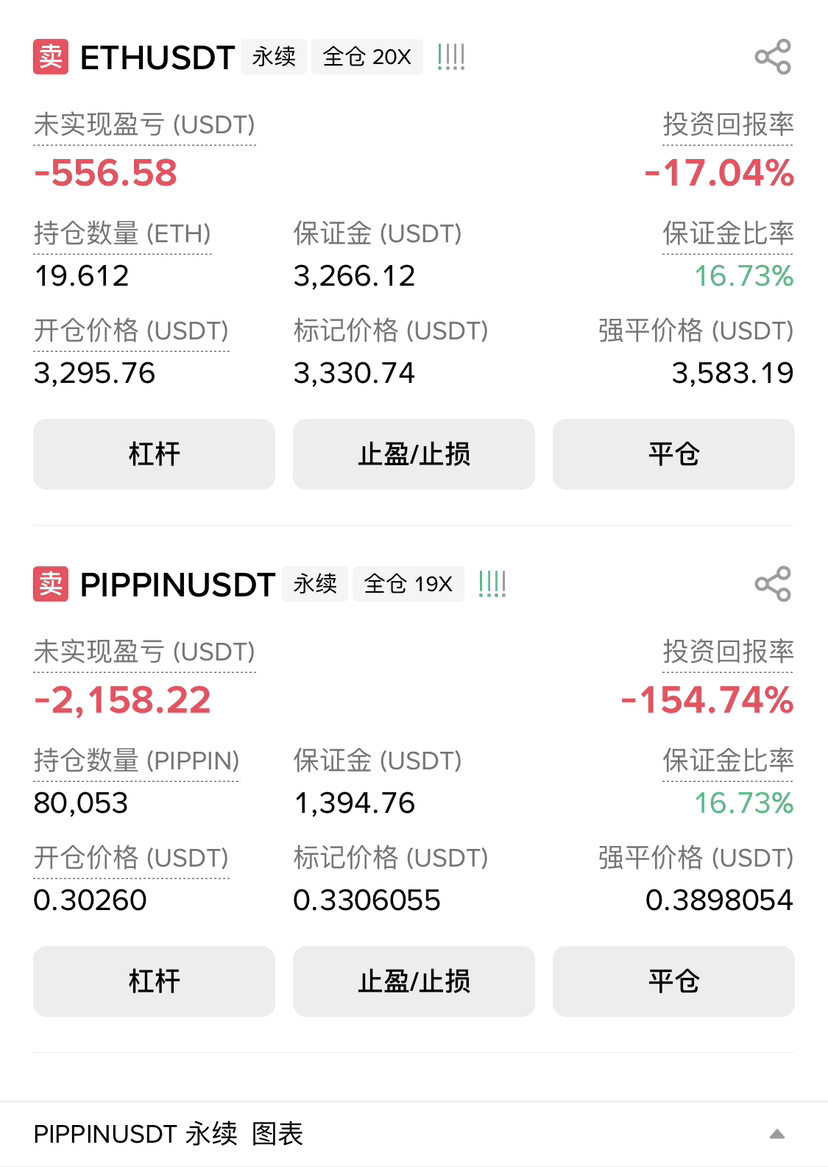Tap 杠杆 button for ETHUSDT
828x1167 pixels.
154,454
